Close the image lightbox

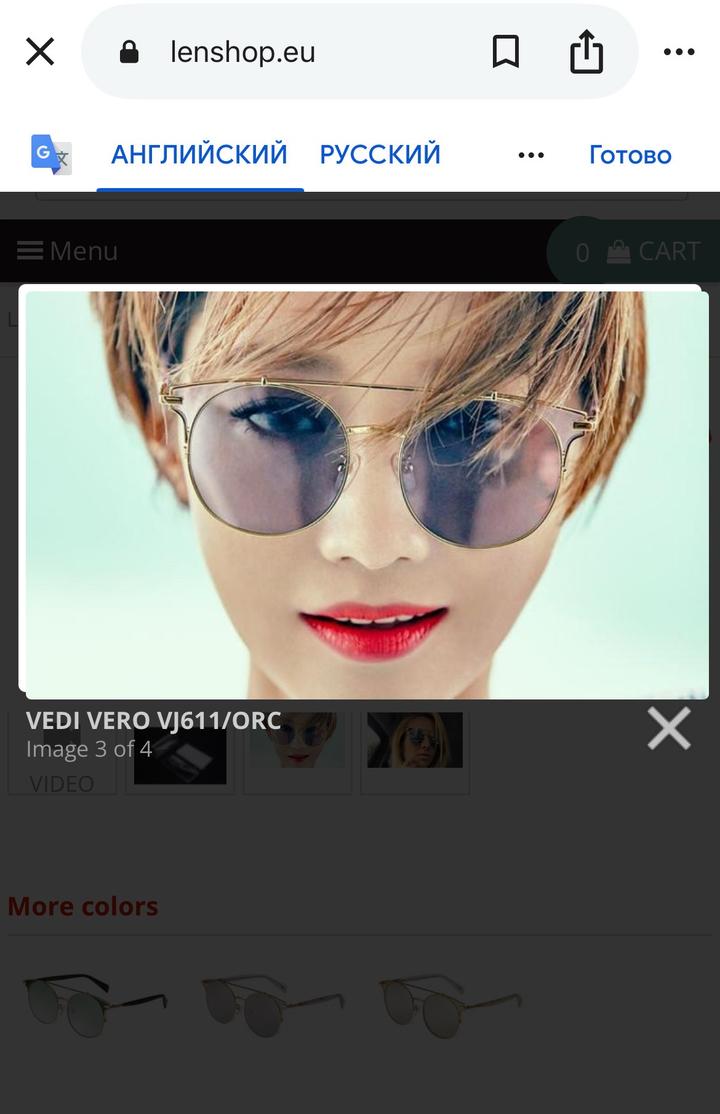click(668, 728)
